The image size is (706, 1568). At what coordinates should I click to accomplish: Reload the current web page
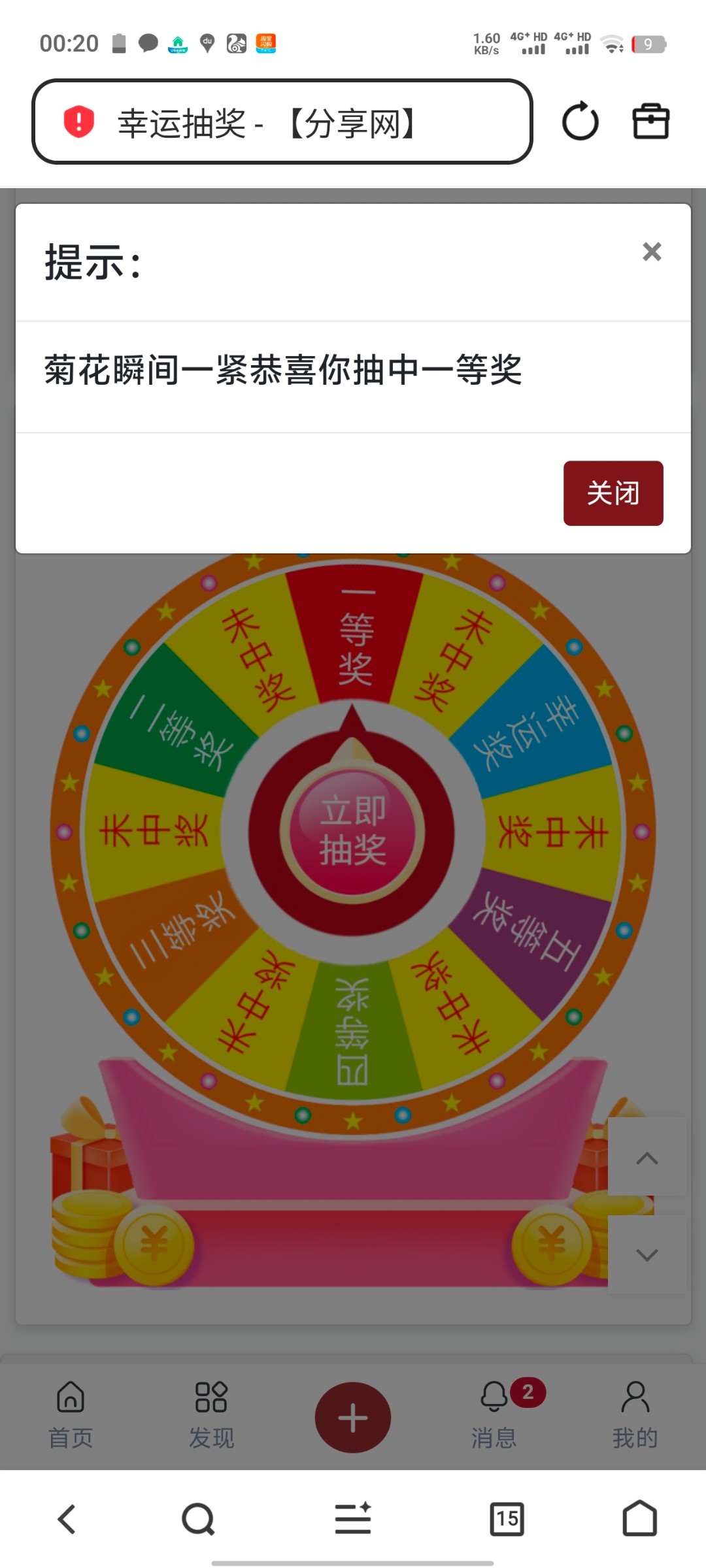(x=580, y=122)
